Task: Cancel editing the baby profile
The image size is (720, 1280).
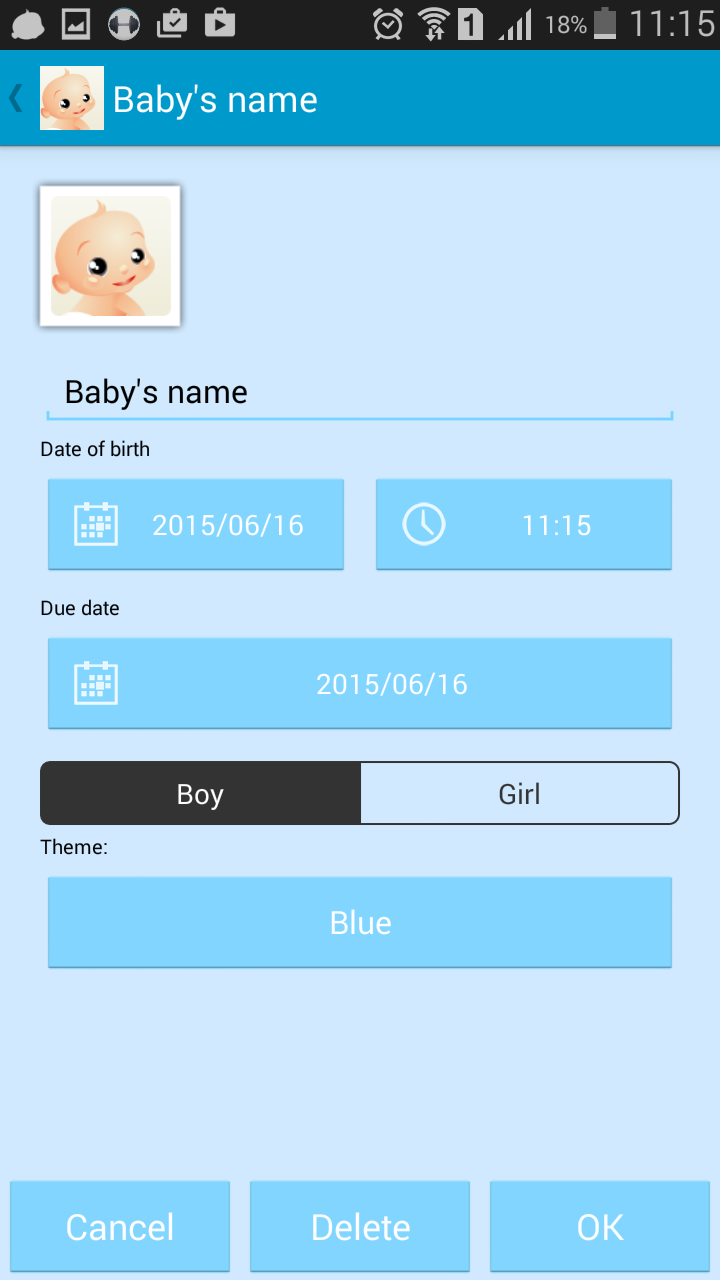Action: (120, 1226)
